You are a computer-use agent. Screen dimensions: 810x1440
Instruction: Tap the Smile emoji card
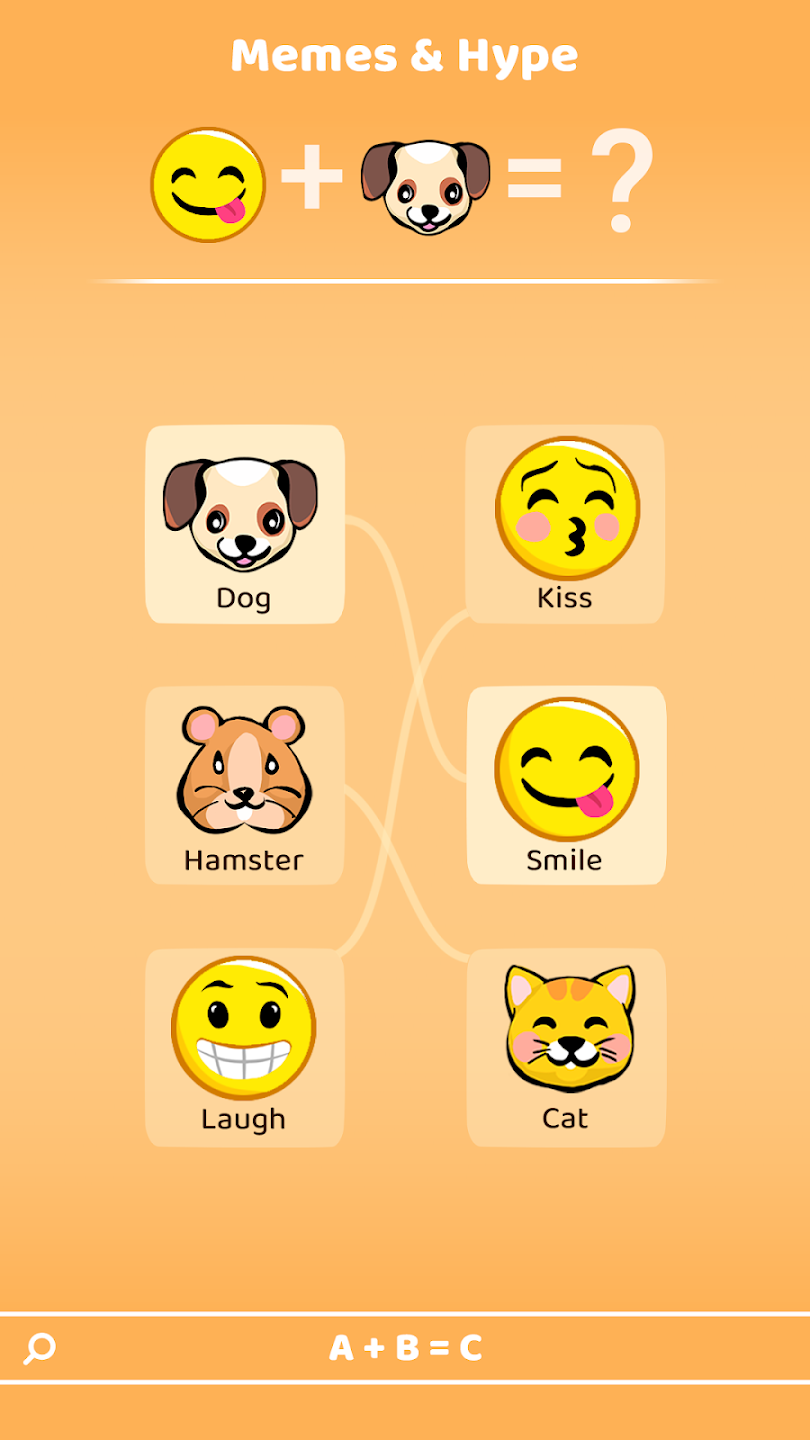click(566, 785)
